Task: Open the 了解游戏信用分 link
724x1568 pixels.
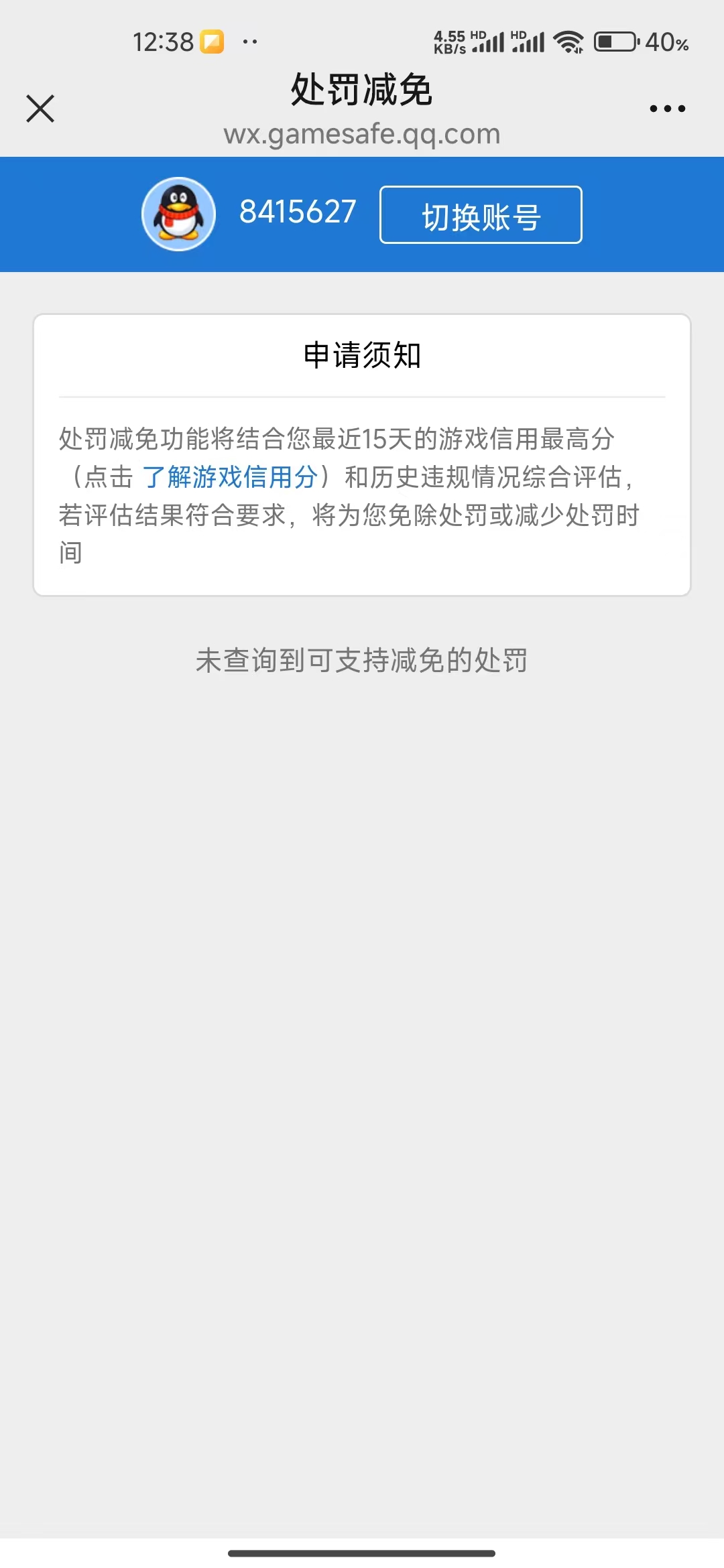Action: (230, 477)
